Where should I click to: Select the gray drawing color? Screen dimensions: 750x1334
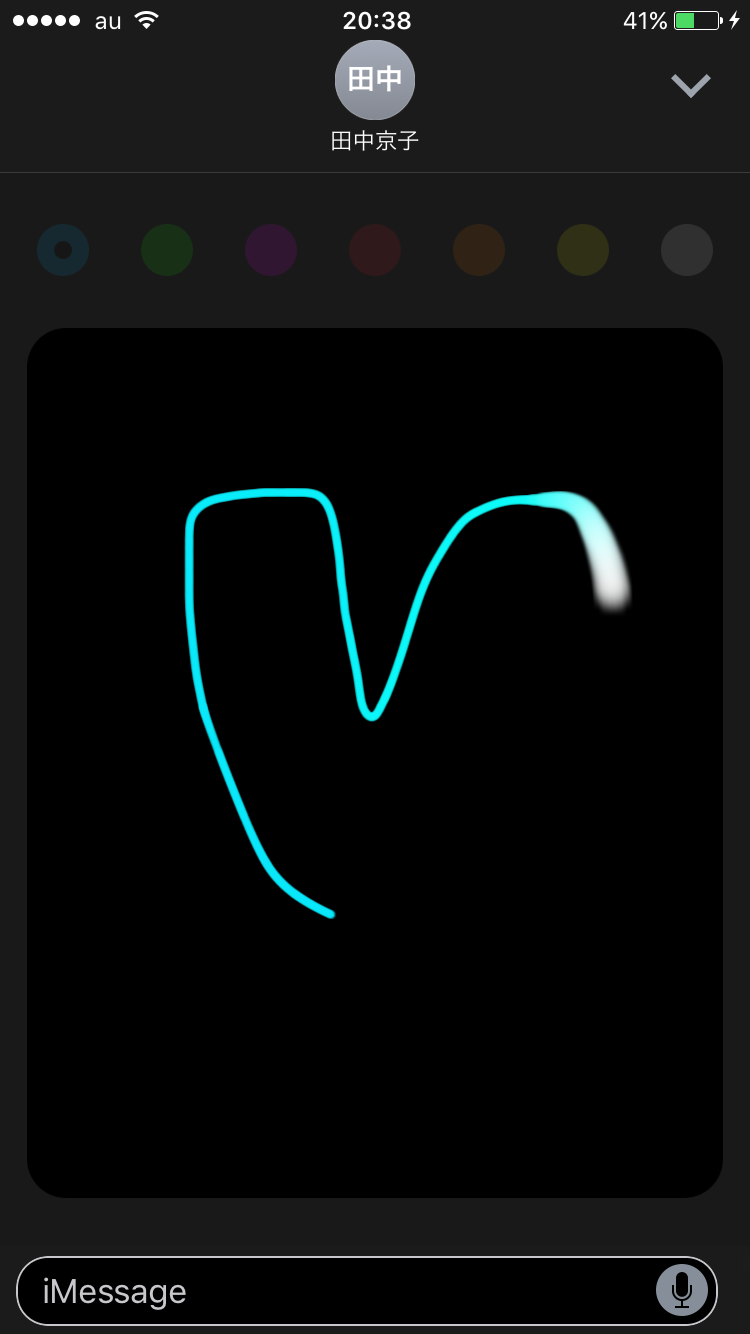point(687,250)
